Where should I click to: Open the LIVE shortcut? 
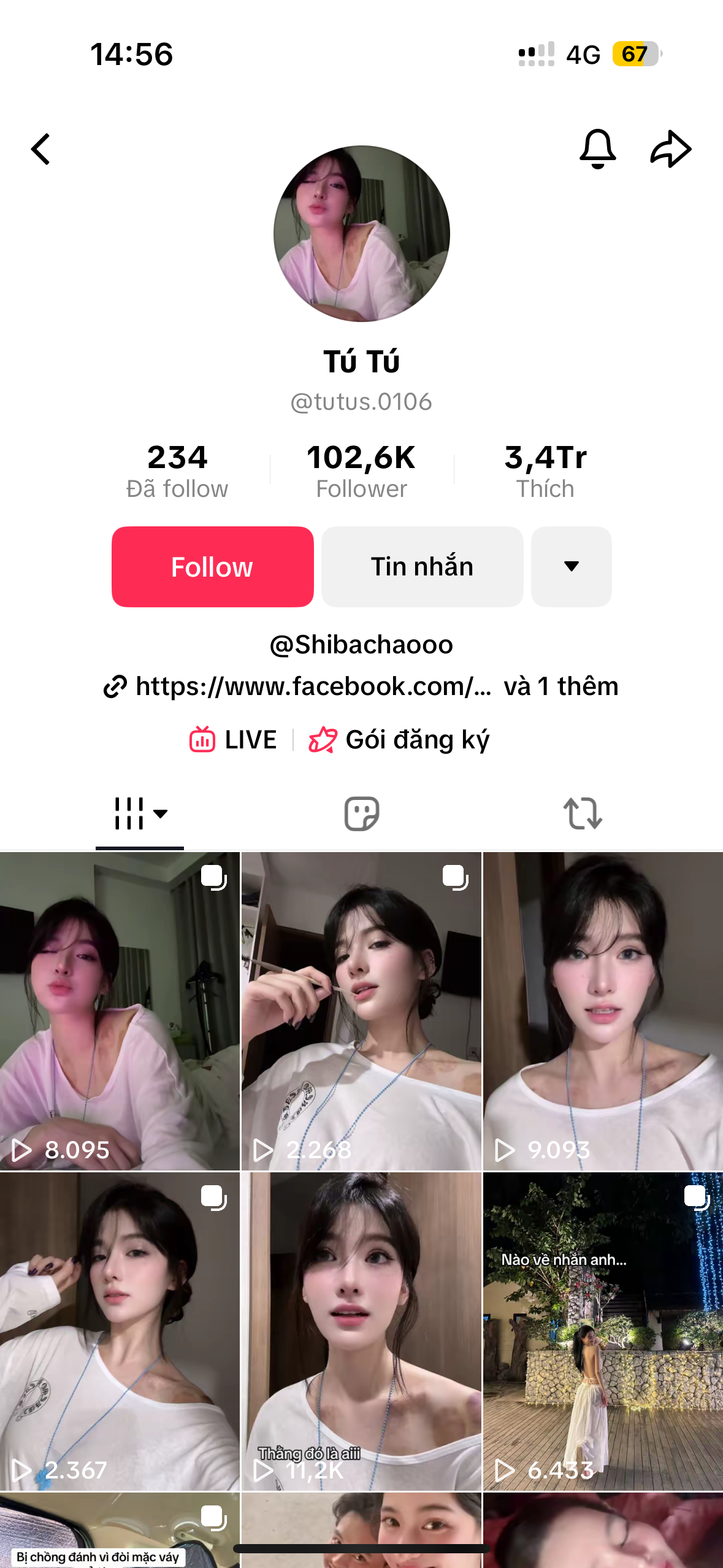[234, 739]
